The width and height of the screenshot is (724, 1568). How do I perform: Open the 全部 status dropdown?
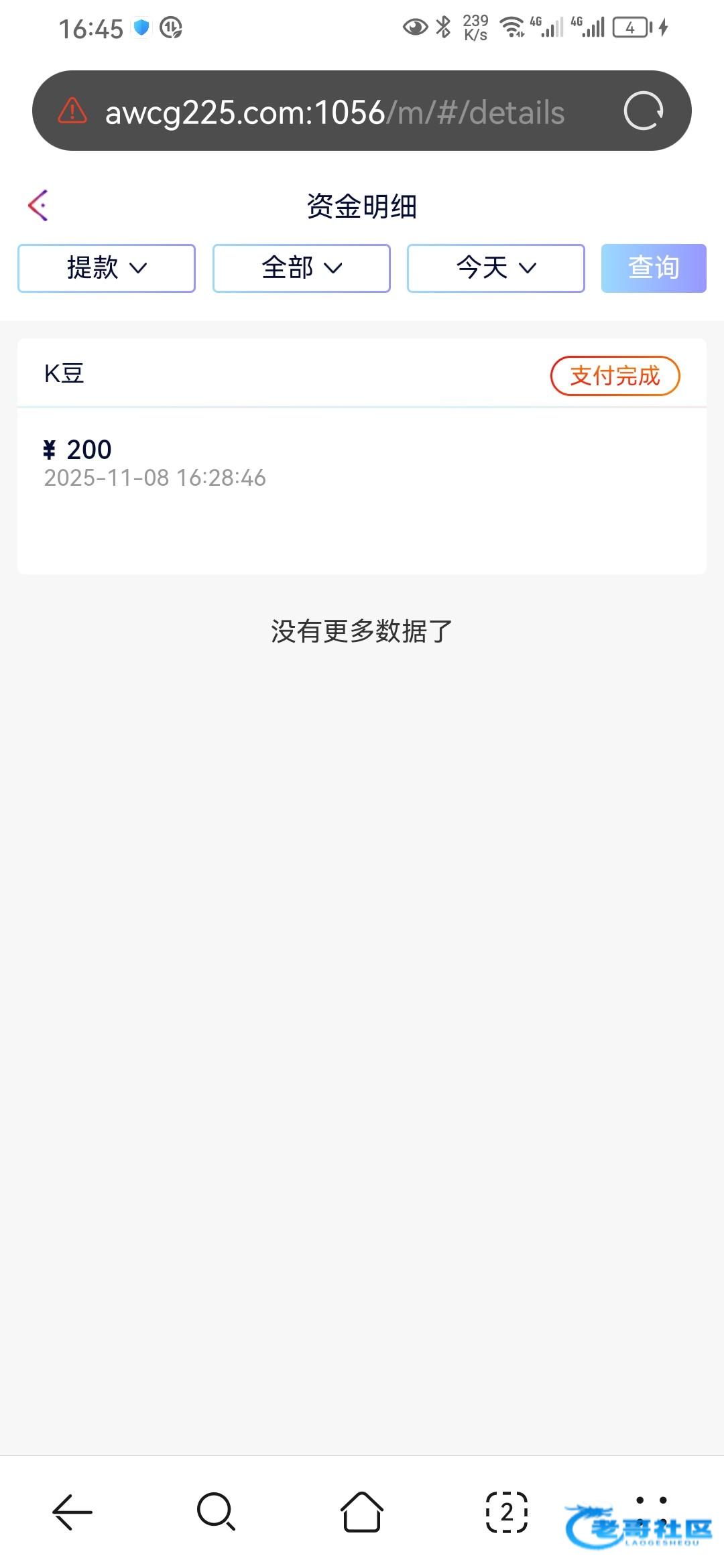[301, 268]
